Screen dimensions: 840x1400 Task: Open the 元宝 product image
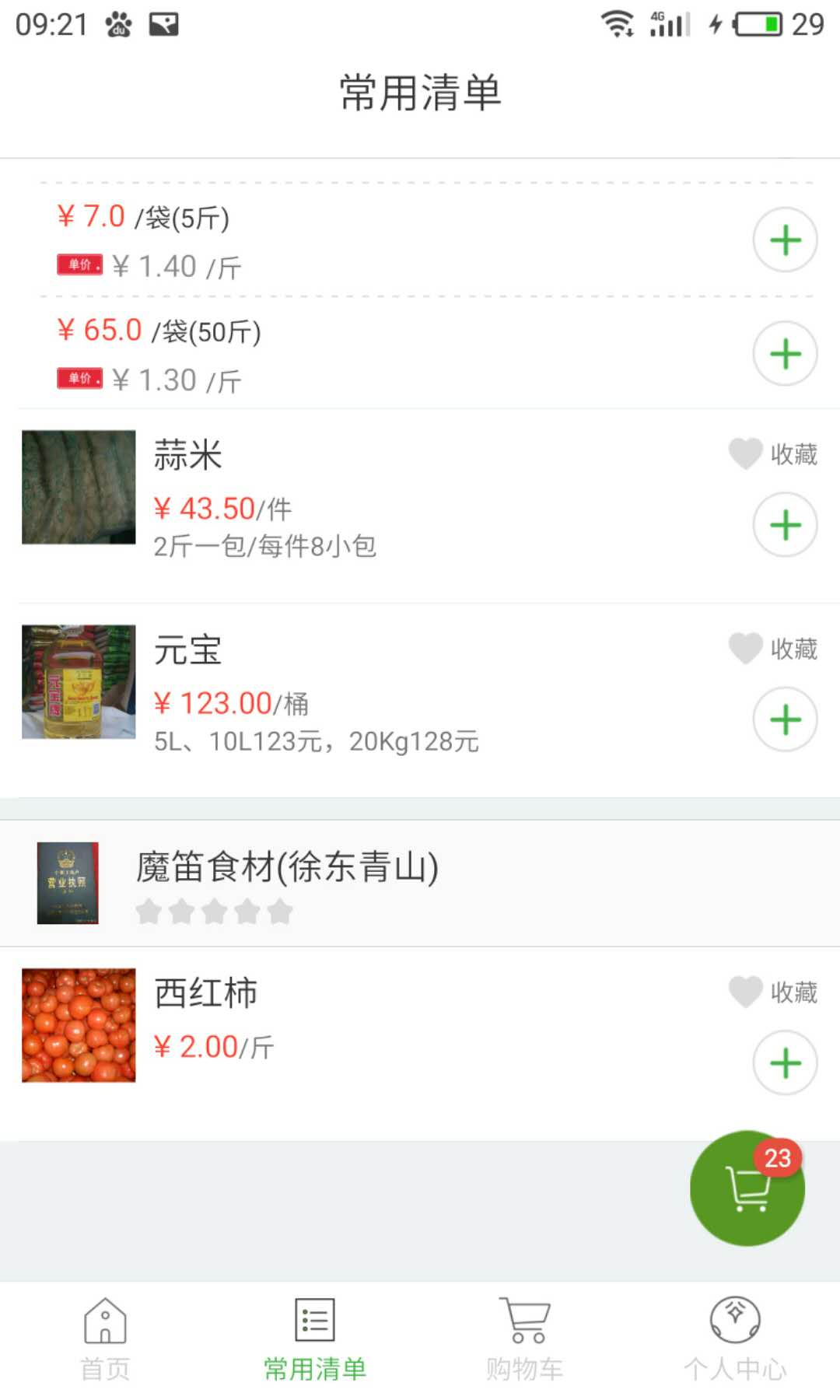coord(79,681)
